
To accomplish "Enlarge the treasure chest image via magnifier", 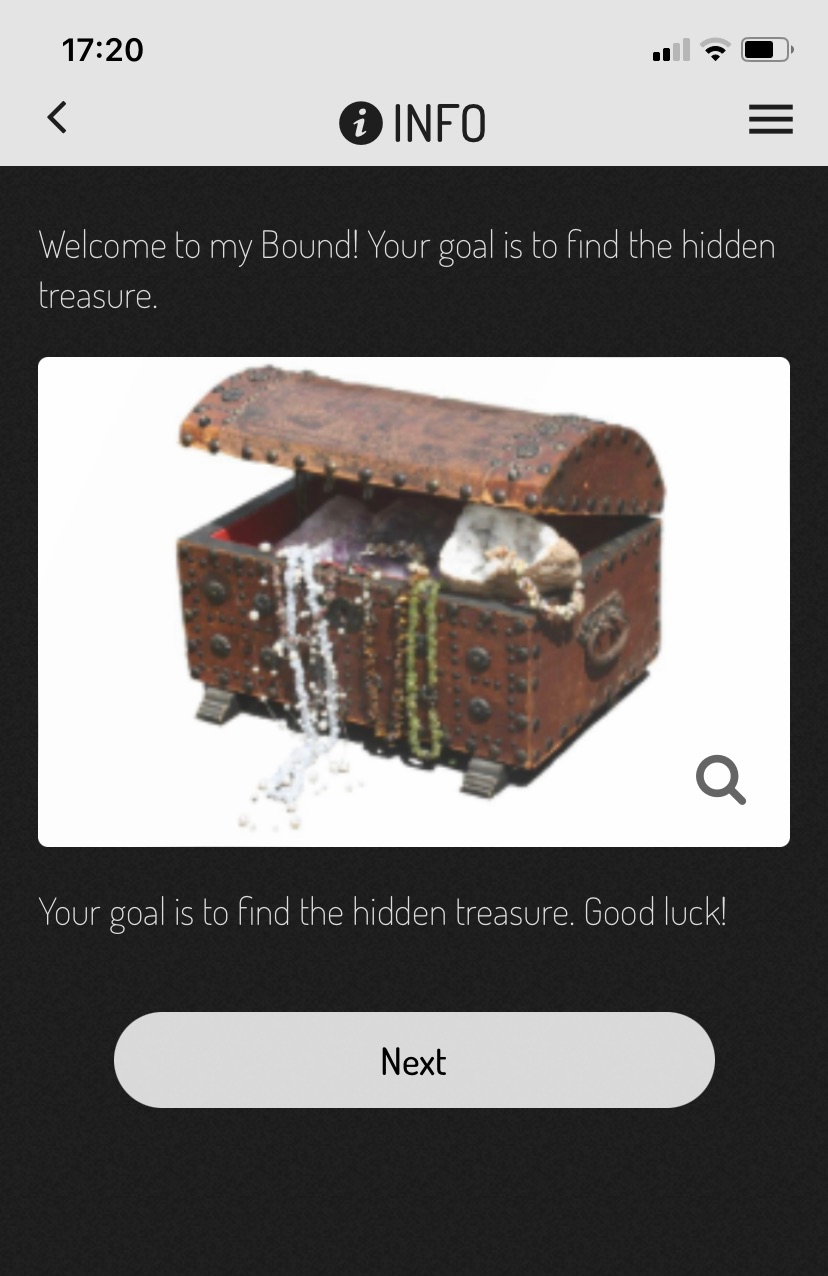I will 721,780.
